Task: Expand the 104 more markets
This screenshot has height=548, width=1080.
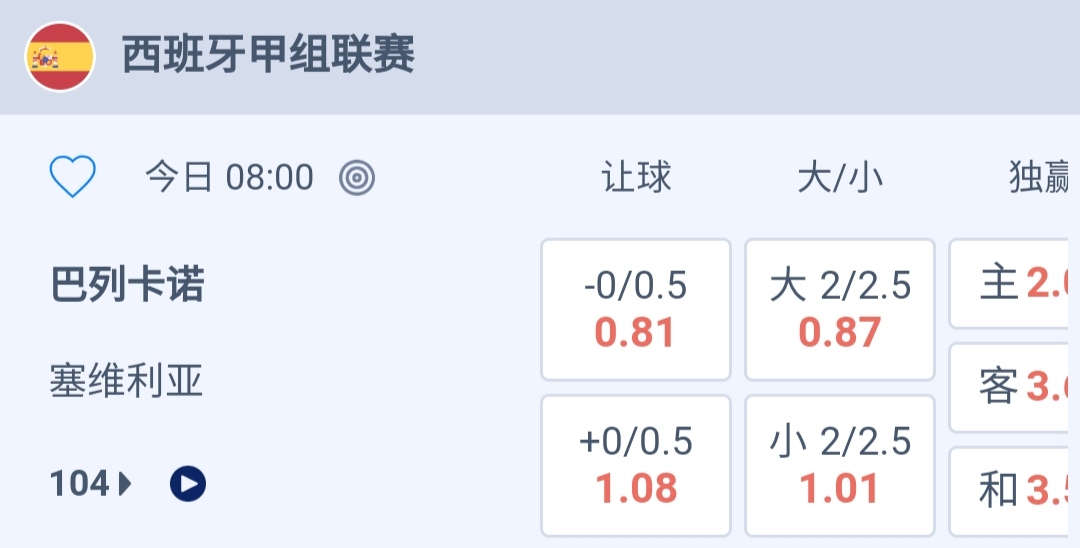Action: click(91, 485)
